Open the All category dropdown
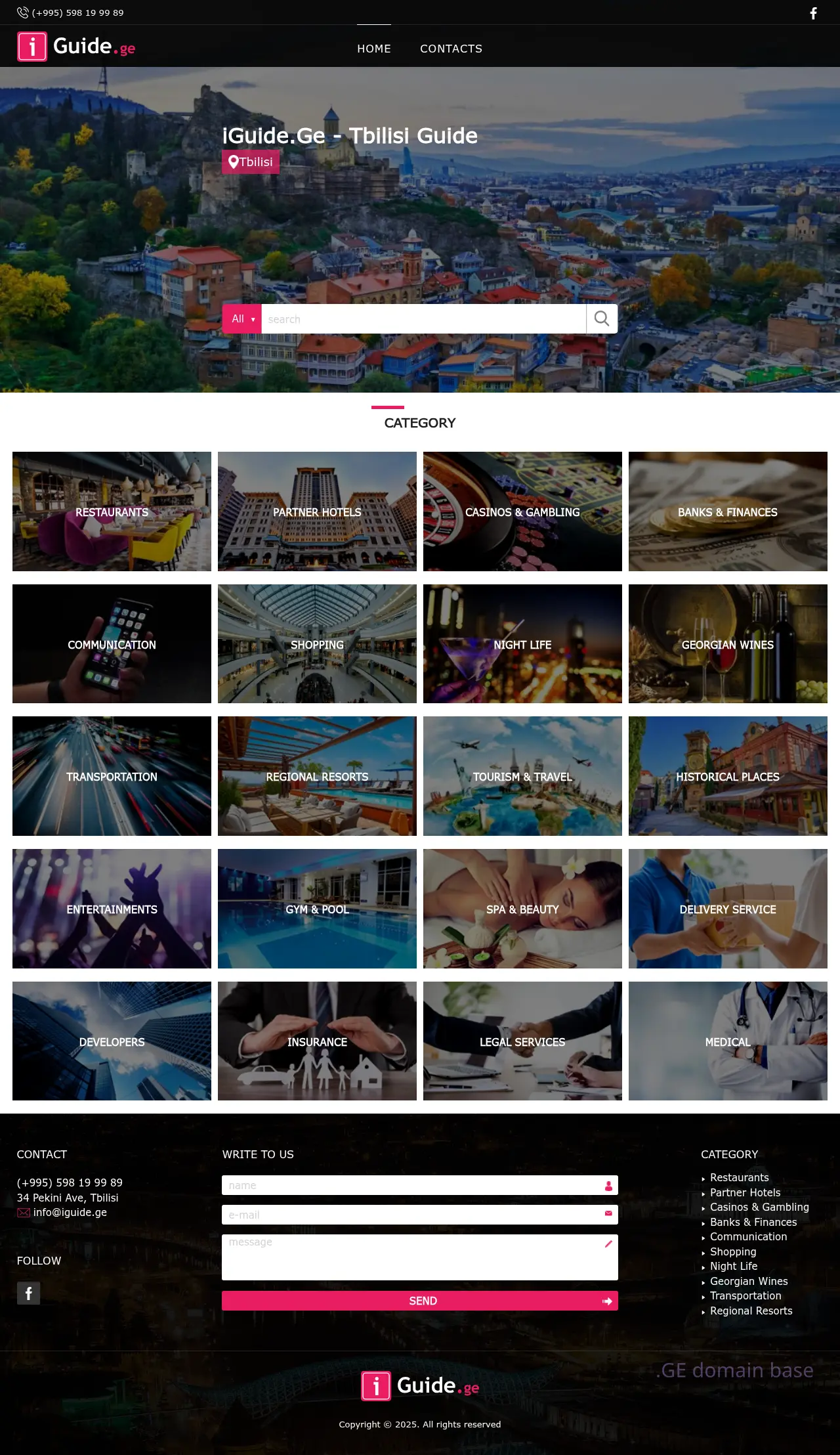 [x=242, y=319]
